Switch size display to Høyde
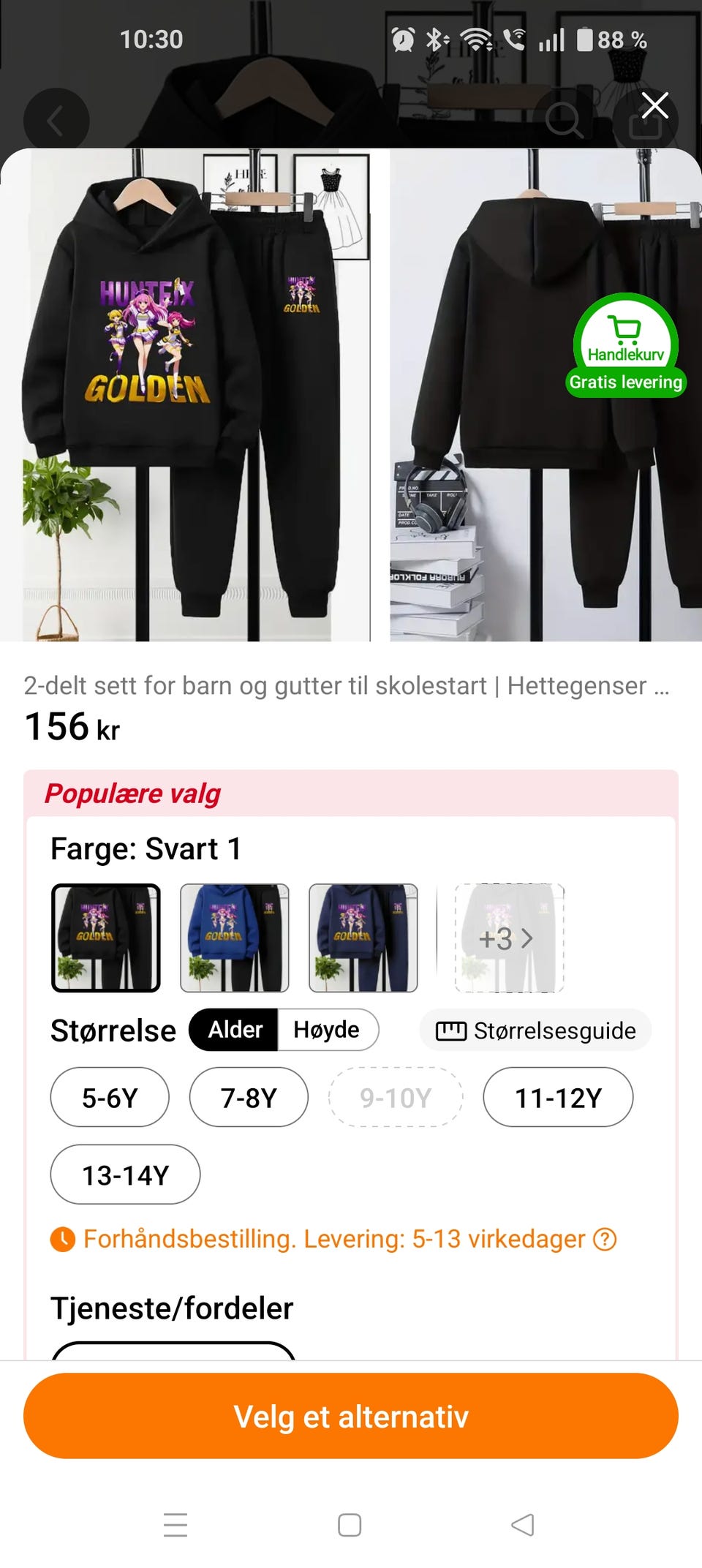 pyautogui.click(x=326, y=1030)
